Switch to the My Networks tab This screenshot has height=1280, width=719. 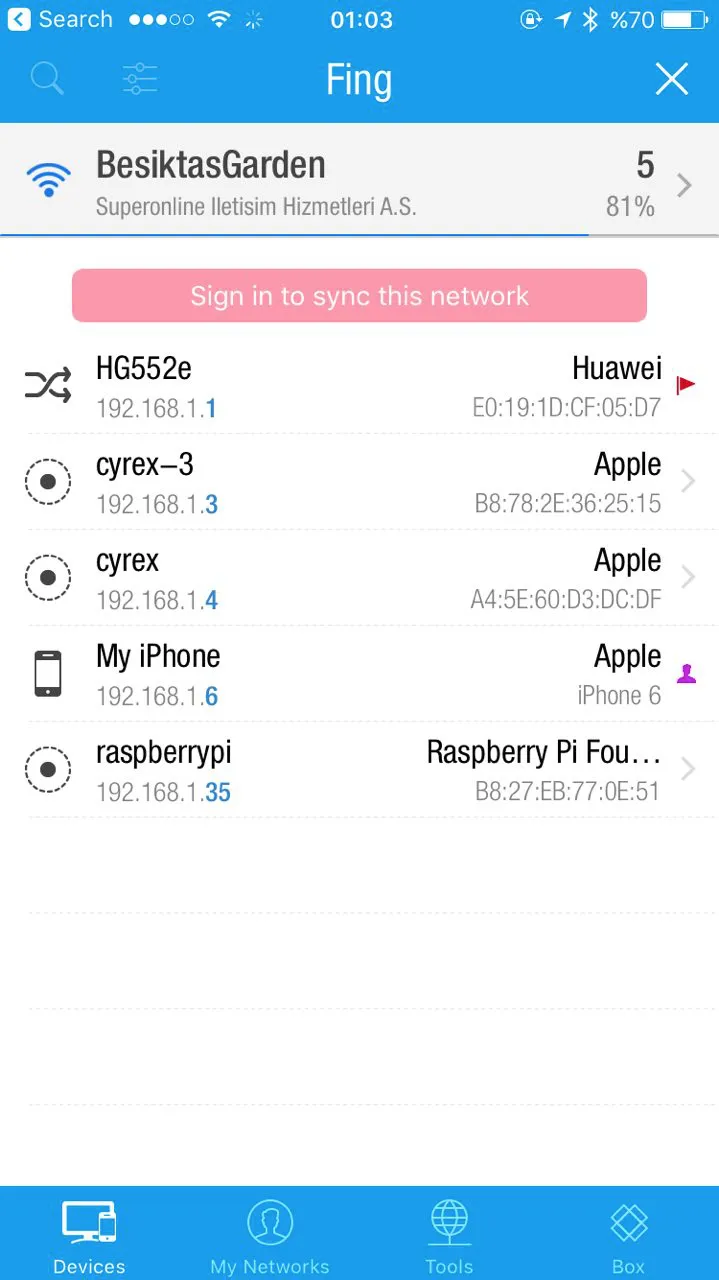point(269,1236)
